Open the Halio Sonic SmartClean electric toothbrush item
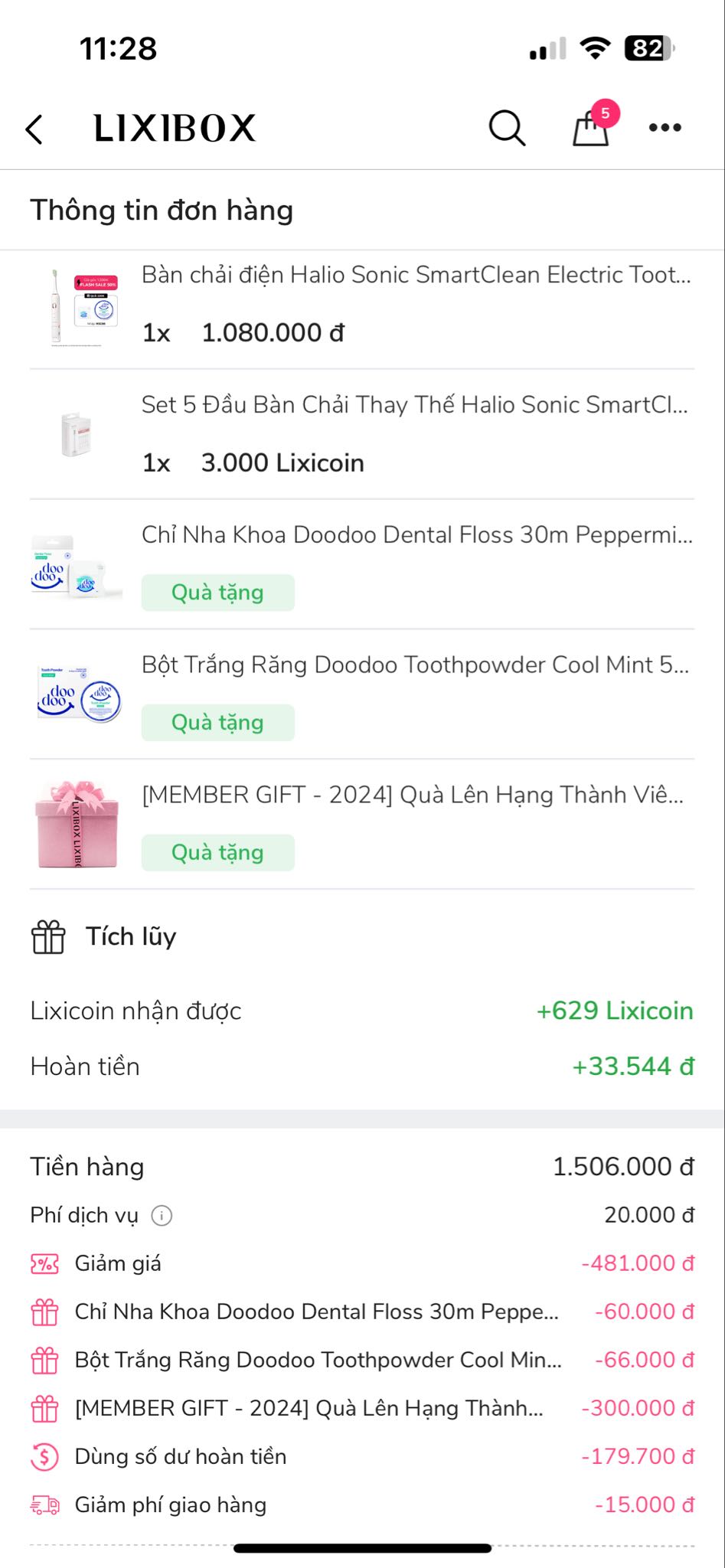Image resolution: width=725 pixels, height=1568 pixels. pos(416,276)
